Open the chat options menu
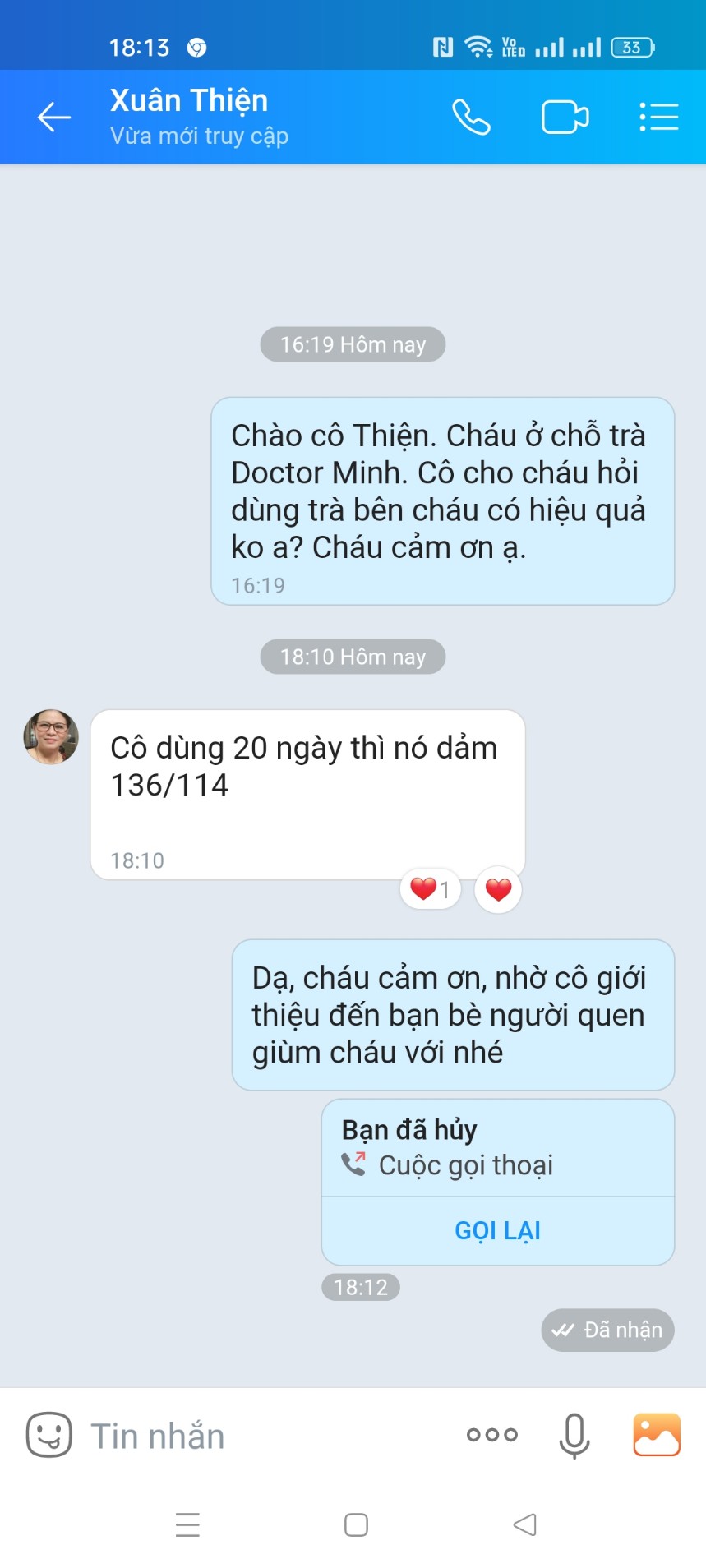This screenshot has width=706, height=1568. [x=658, y=117]
